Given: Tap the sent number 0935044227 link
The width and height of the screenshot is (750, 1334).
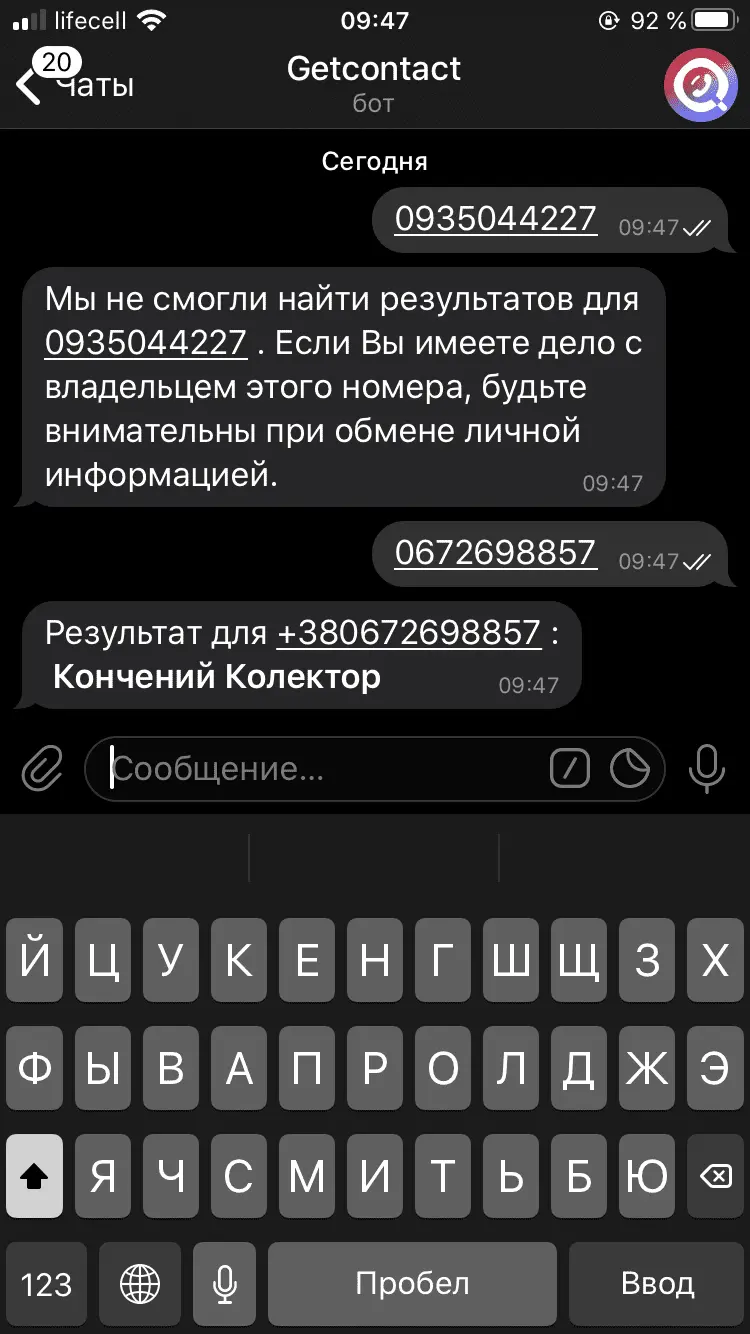Looking at the screenshot, I should click(495, 219).
